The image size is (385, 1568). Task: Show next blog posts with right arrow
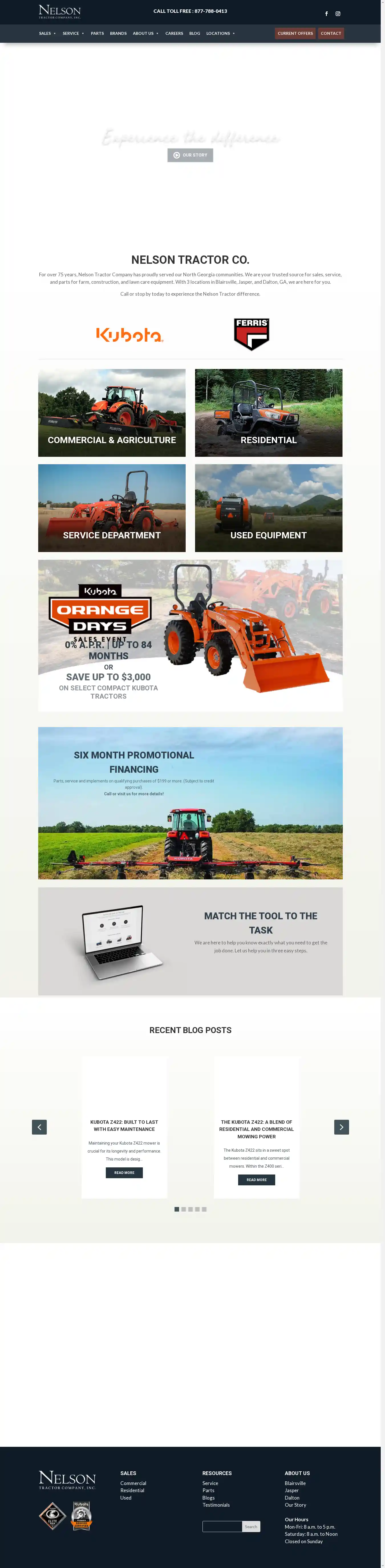[341, 1127]
